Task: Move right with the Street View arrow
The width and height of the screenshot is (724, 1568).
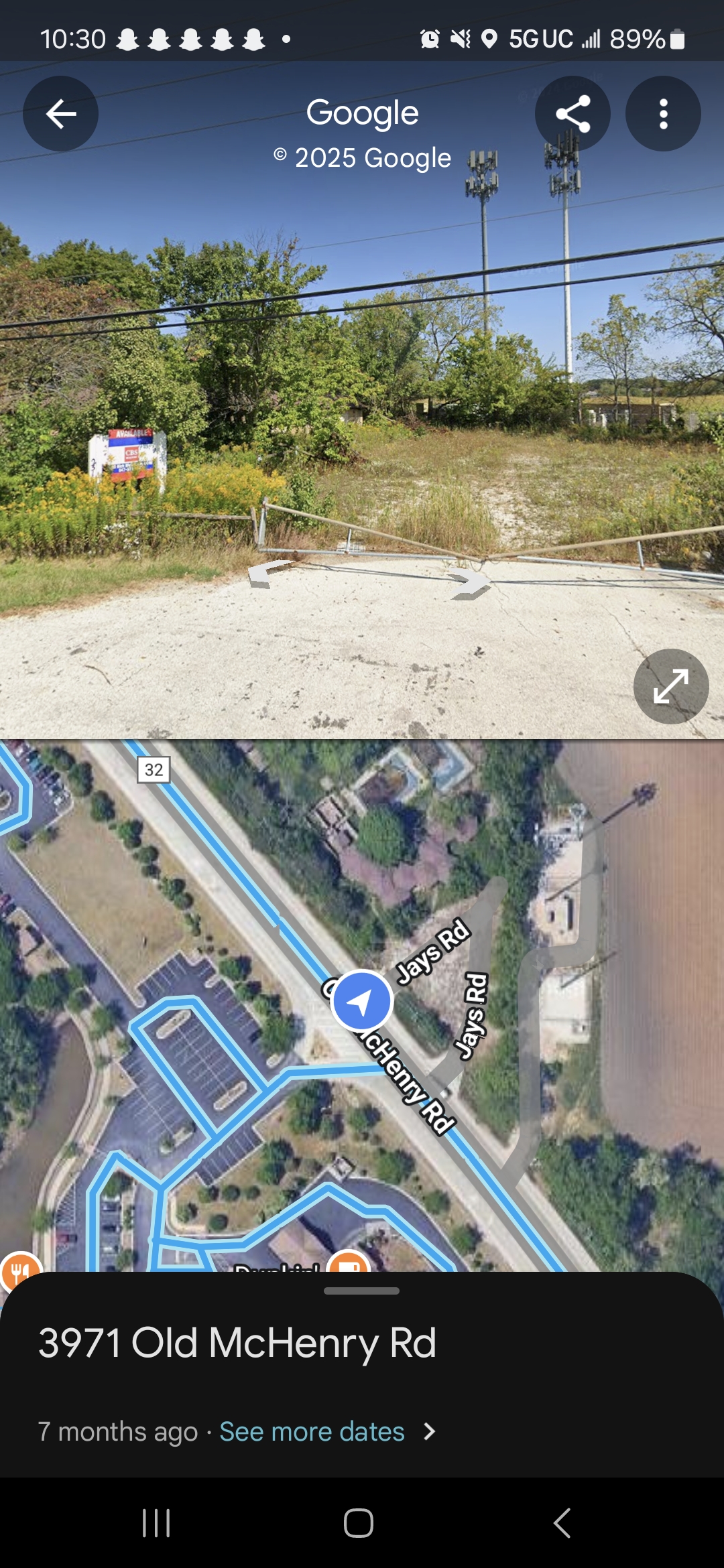Action: 469,583
